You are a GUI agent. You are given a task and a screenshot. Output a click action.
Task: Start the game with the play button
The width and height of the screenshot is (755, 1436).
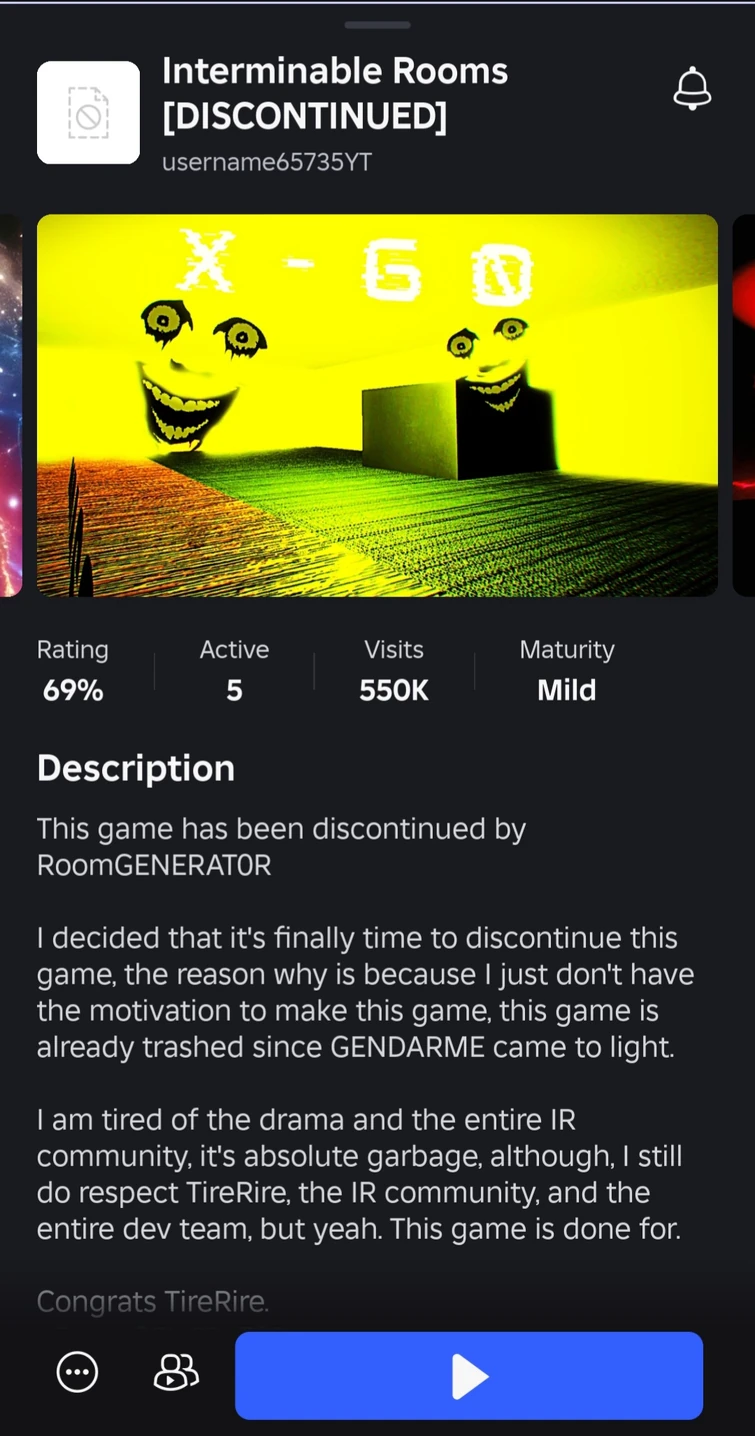(x=468, y=1375)
